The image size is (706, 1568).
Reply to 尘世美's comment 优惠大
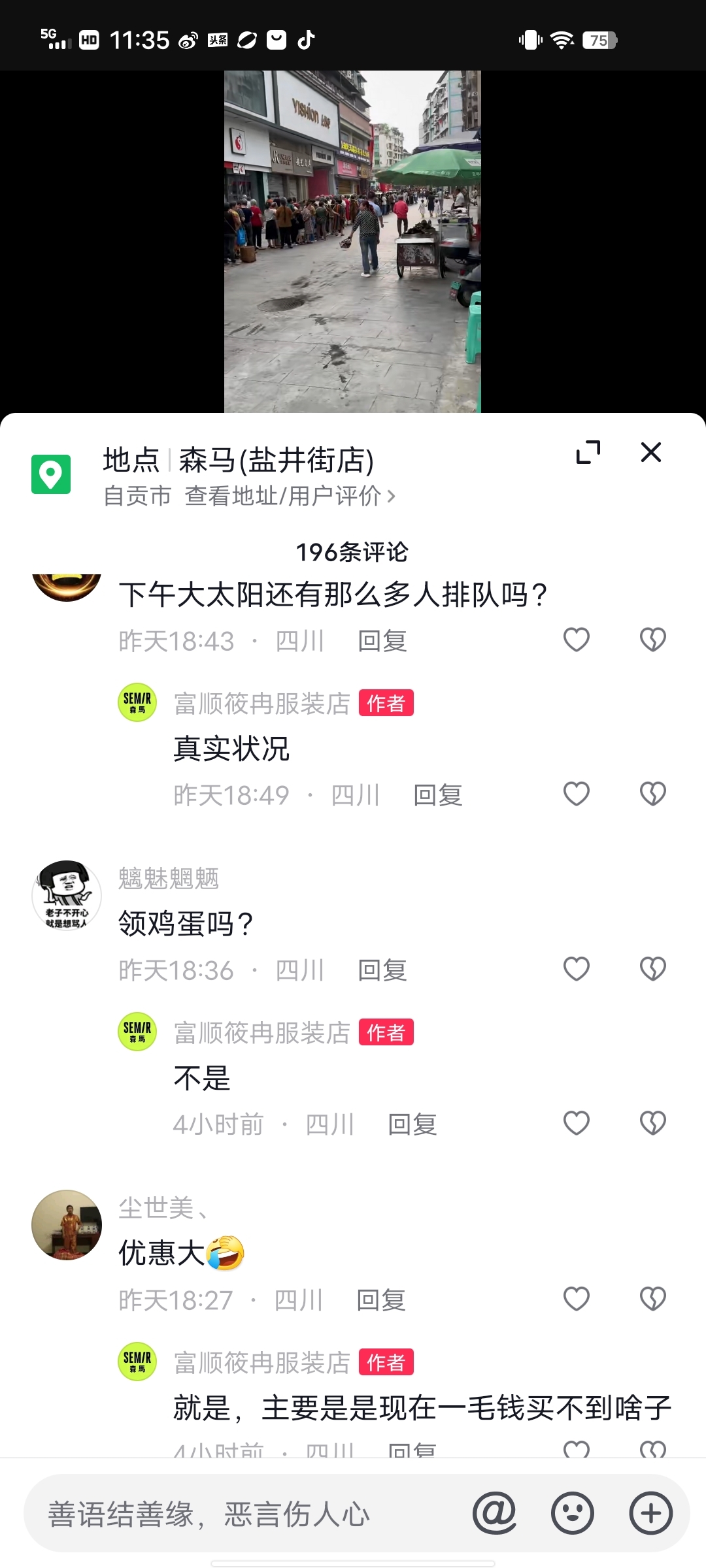point(380,1300)
